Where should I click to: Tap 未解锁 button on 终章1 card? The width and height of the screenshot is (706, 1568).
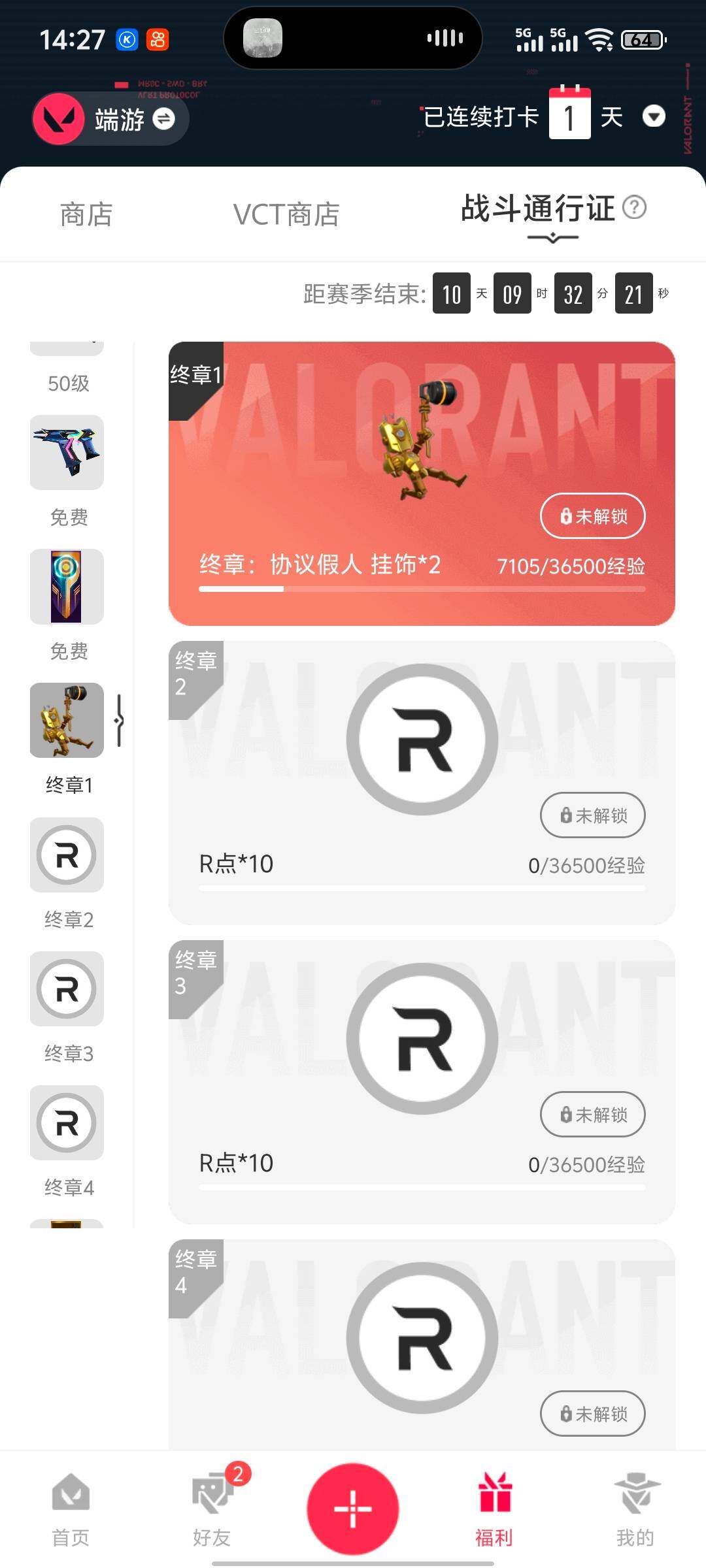592,516
